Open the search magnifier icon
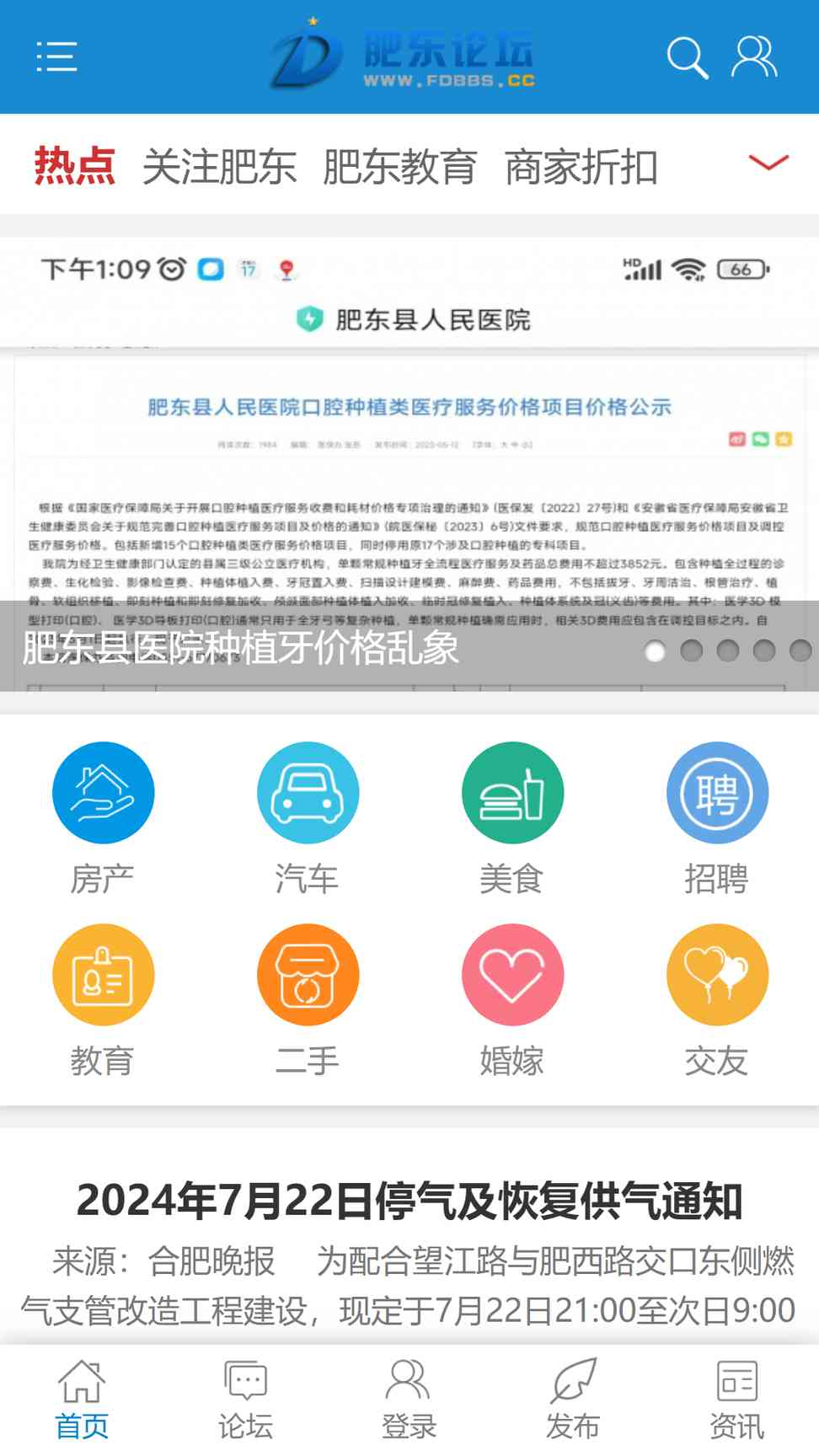 (687, 57)
